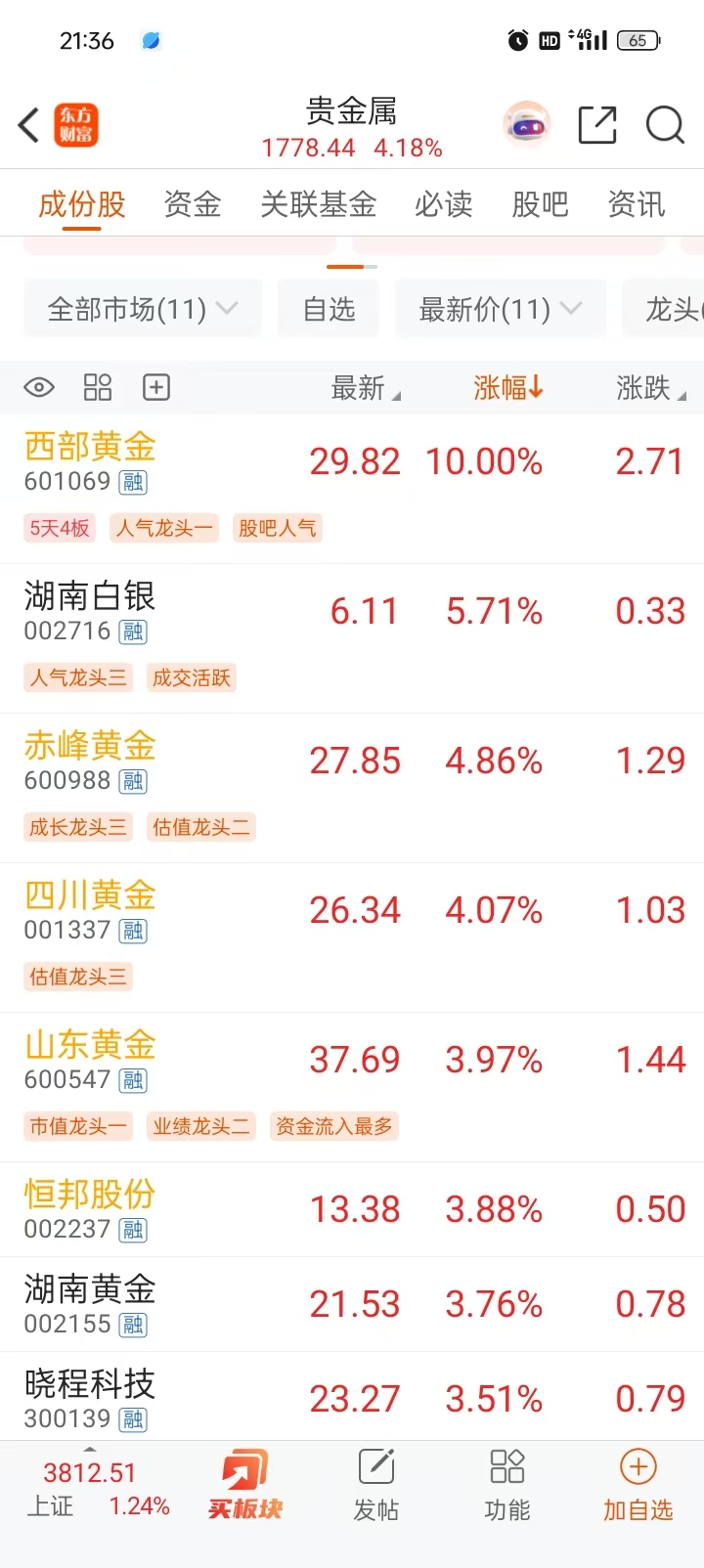Share this sector page
The image size is (704, 1568).
coord(596,125)
